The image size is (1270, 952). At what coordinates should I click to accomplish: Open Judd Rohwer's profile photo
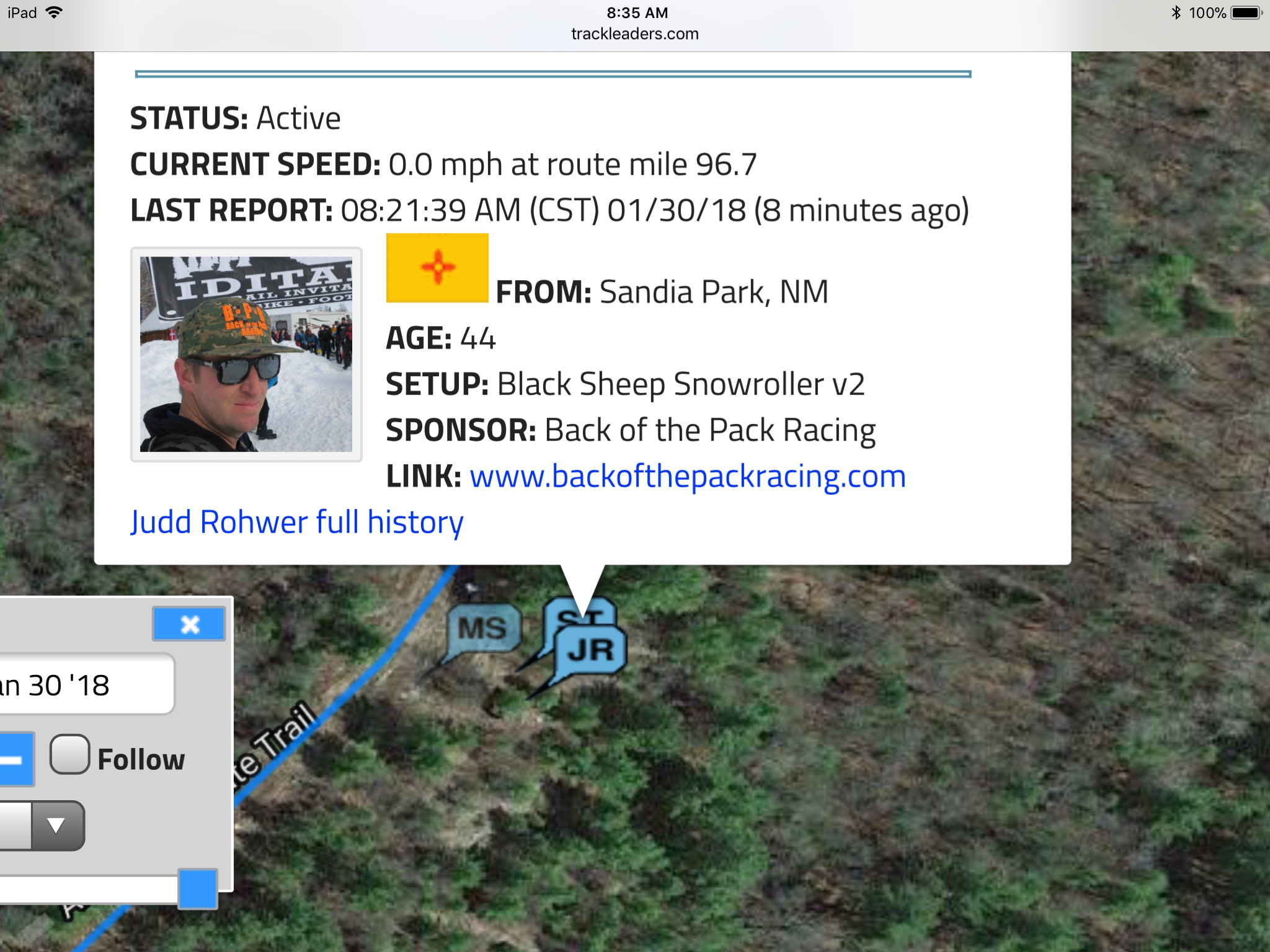(246, 355)
